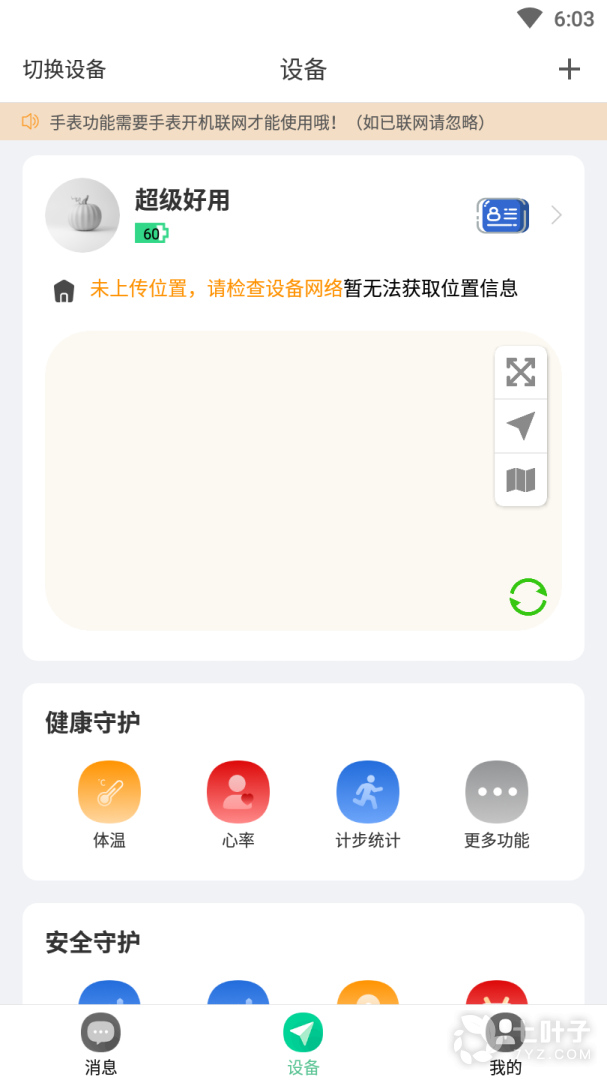Select the 设备 tab
This screenshot has height=1080, width=607.
click(x=303, y=1044)
